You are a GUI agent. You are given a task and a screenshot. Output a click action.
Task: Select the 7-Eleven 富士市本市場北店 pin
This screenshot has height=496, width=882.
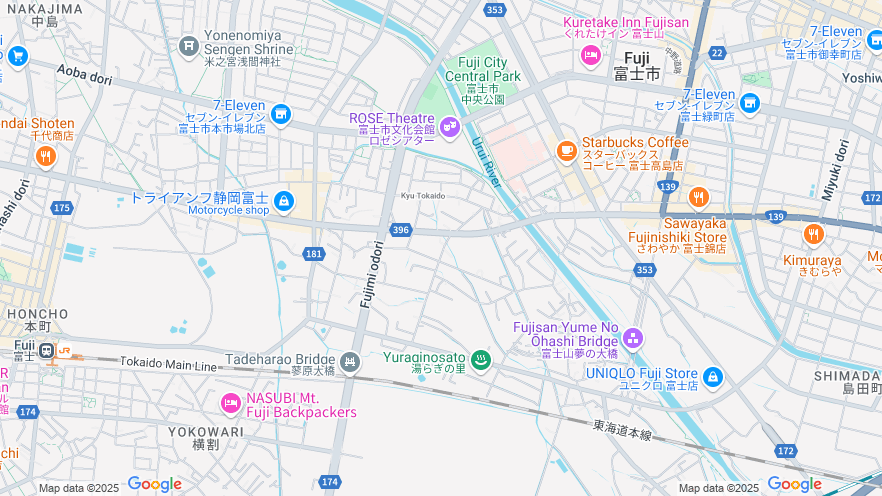tap(281, 115)
